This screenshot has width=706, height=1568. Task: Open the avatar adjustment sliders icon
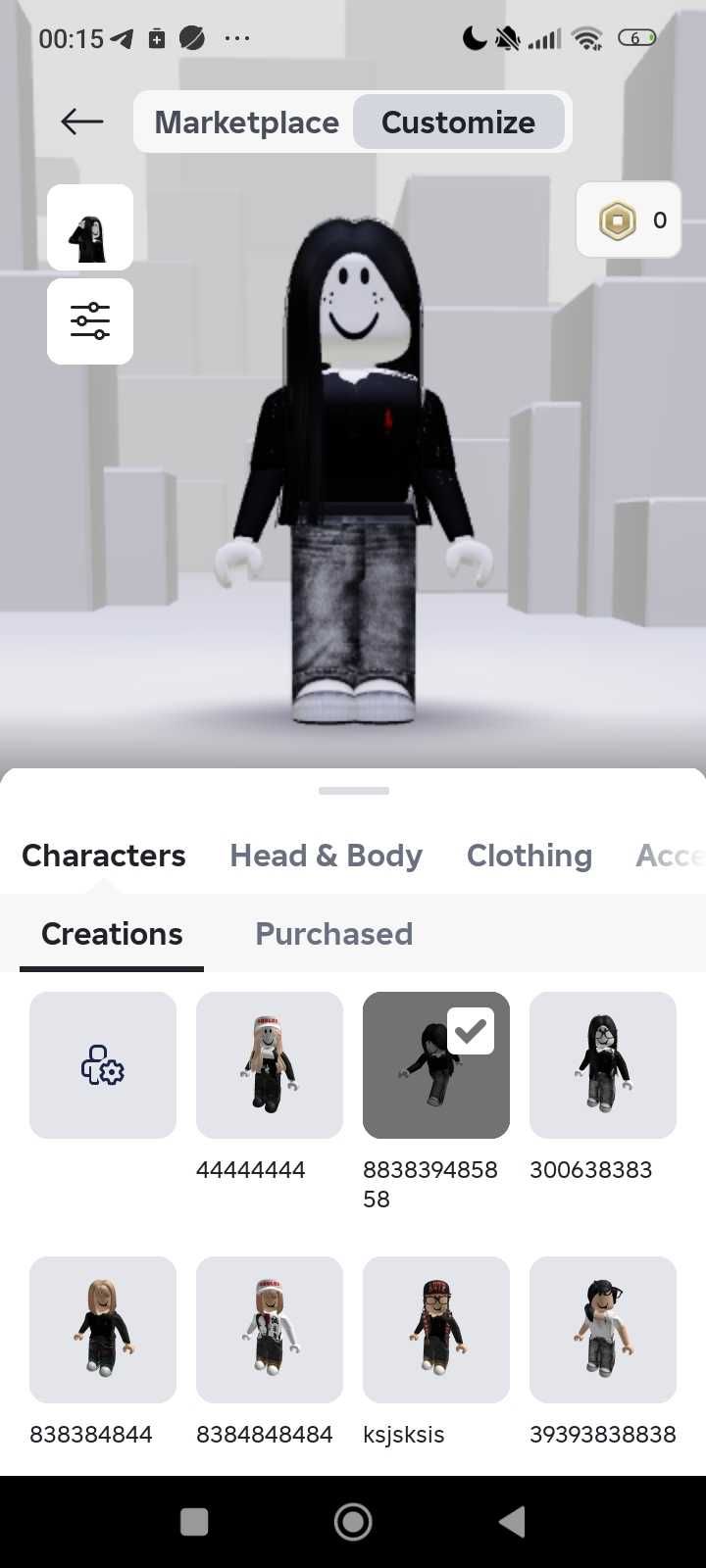90,321
